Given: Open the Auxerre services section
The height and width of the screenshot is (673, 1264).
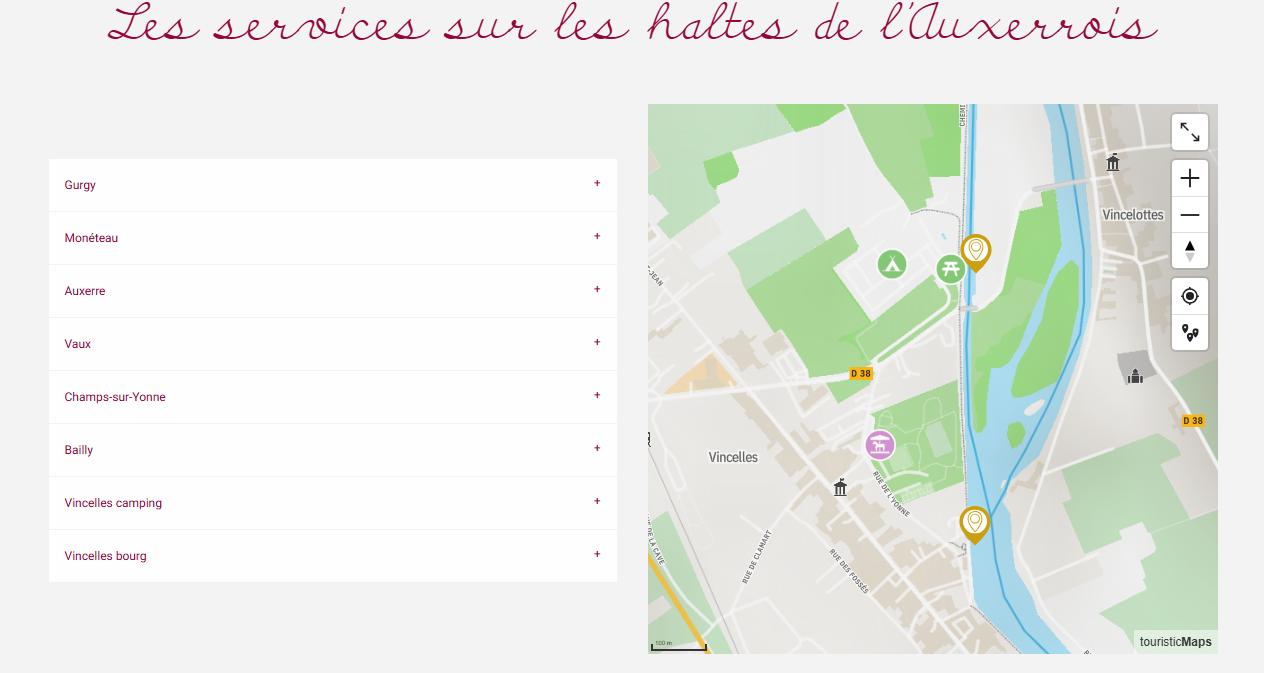Looking at the screenshot, I should pyautogui.click(x=332, y=291).
